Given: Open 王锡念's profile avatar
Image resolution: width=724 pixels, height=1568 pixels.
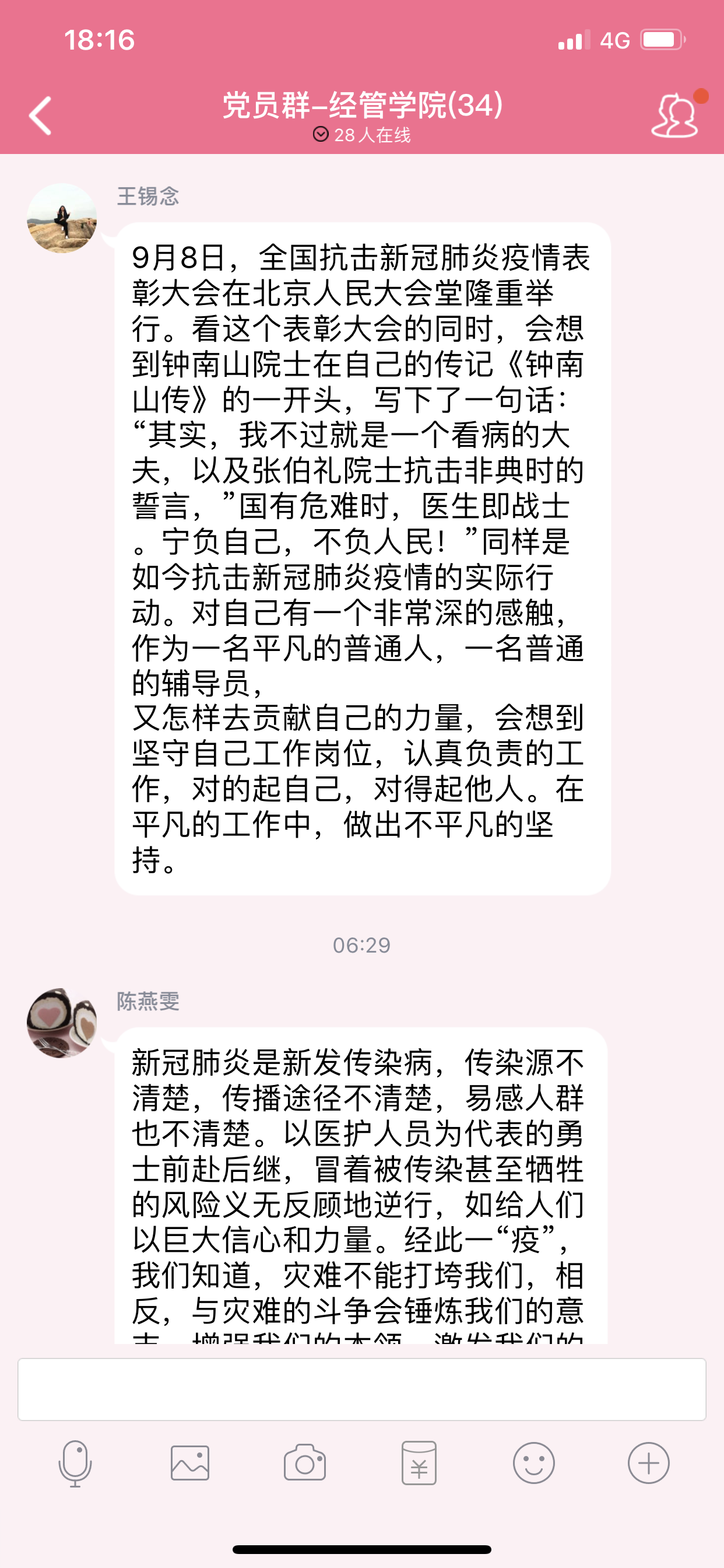Looking at the screenshot, I should coord(62,218).
